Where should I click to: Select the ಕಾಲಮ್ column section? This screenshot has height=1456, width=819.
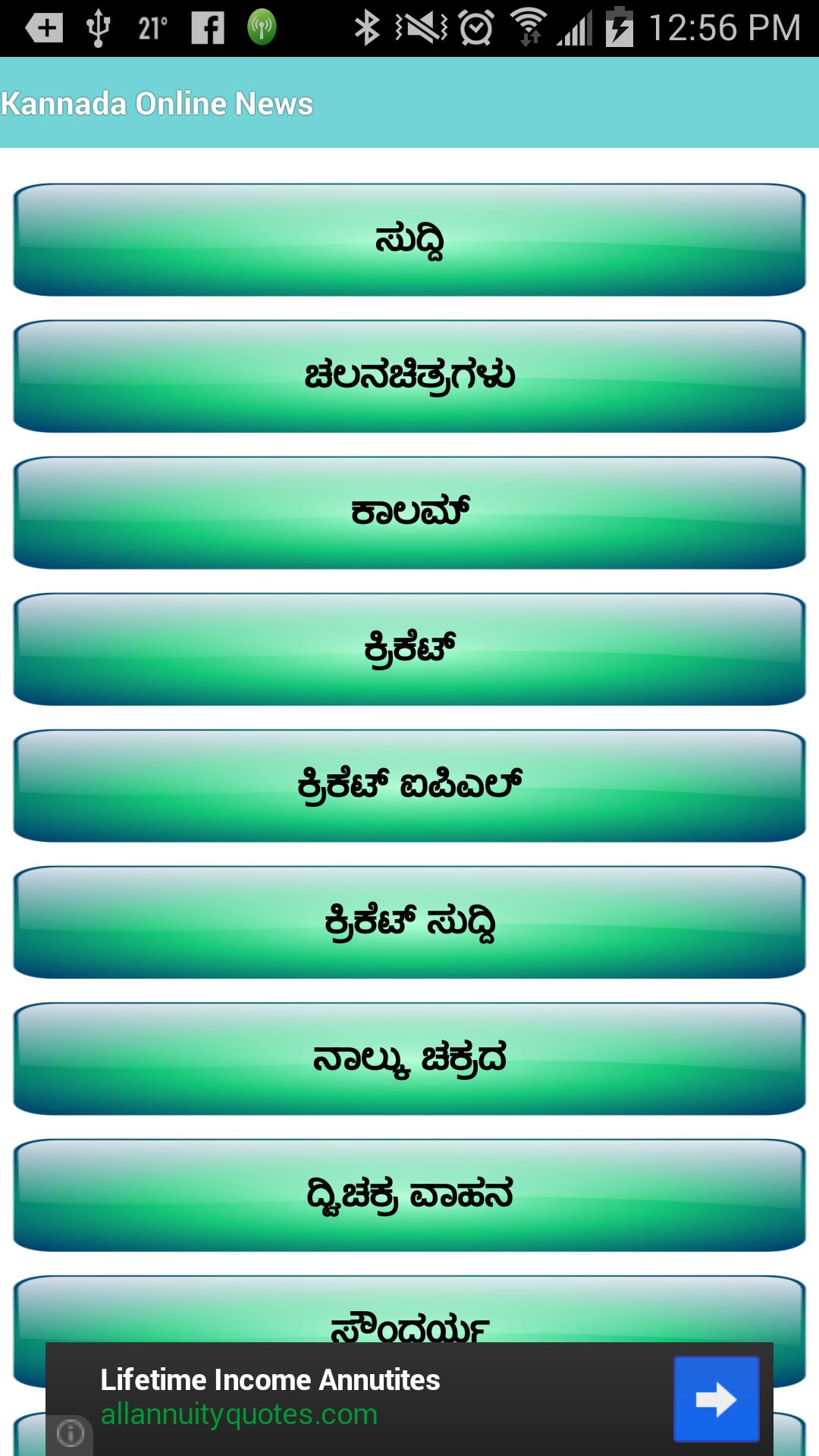pyautogui.click(x=409, y=513)
